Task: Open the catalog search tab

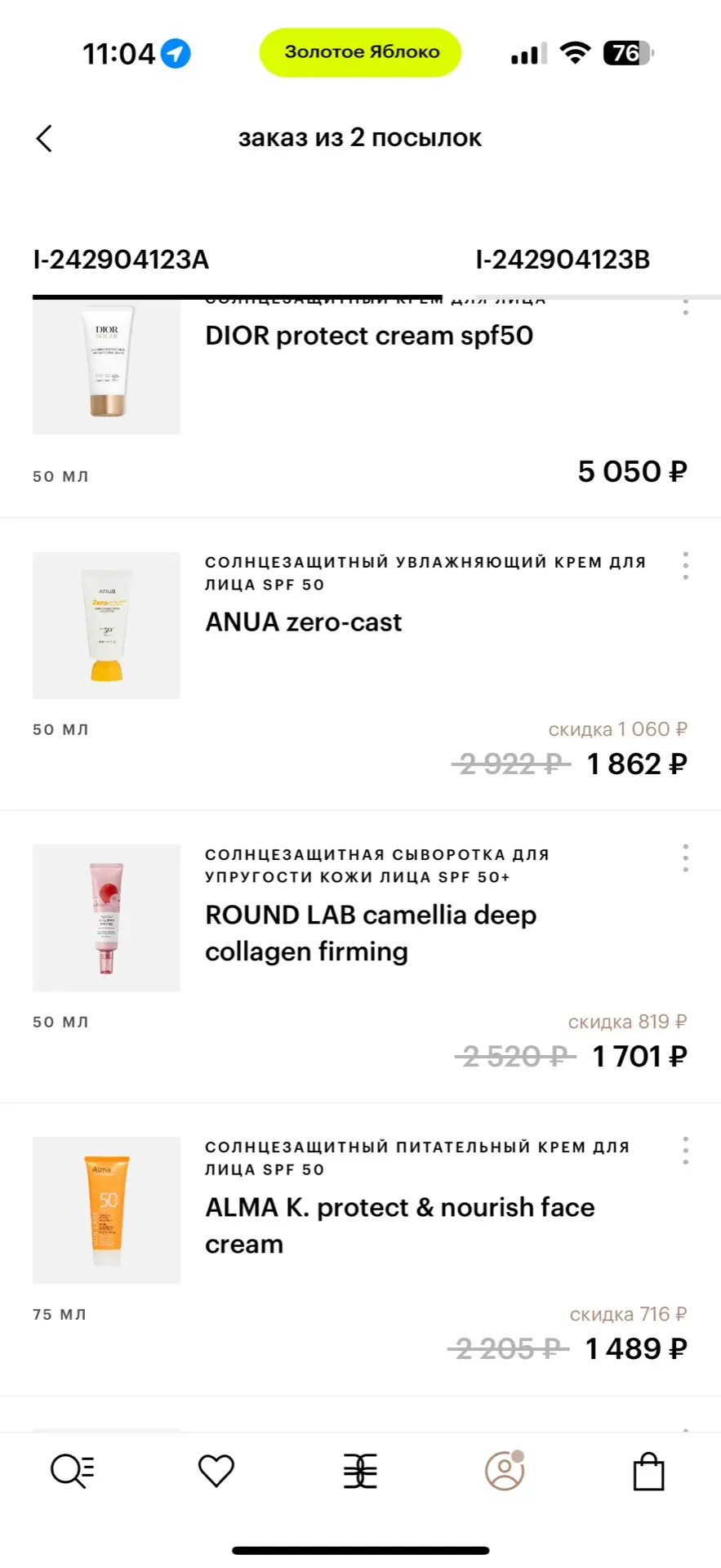Action: (x=73, y=1472)
